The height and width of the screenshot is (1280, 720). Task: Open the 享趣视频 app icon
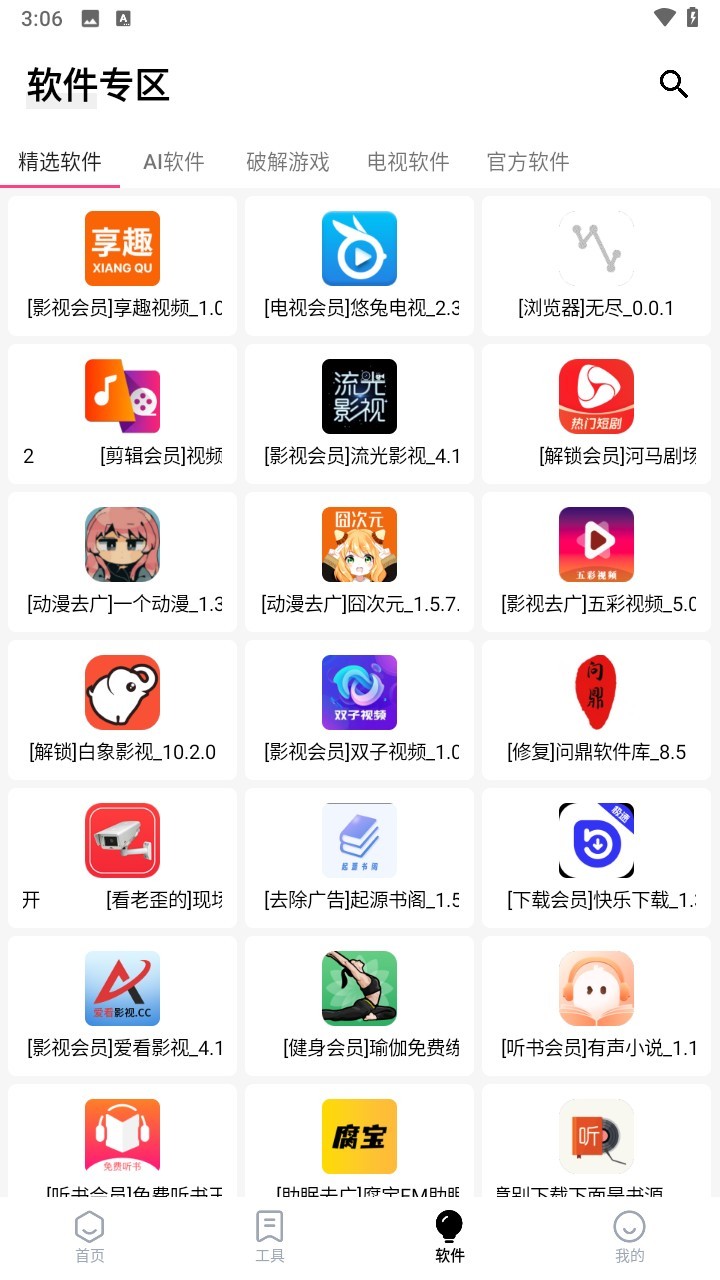[x=121, y=248]
